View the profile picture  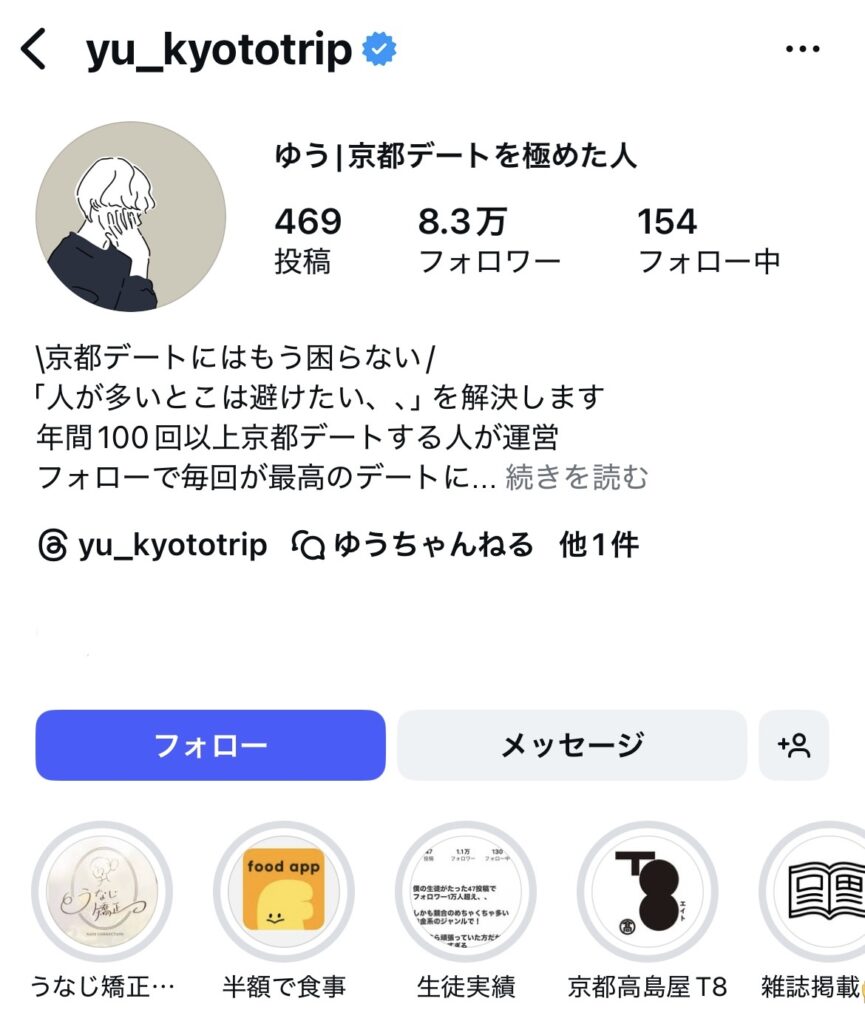131,217
